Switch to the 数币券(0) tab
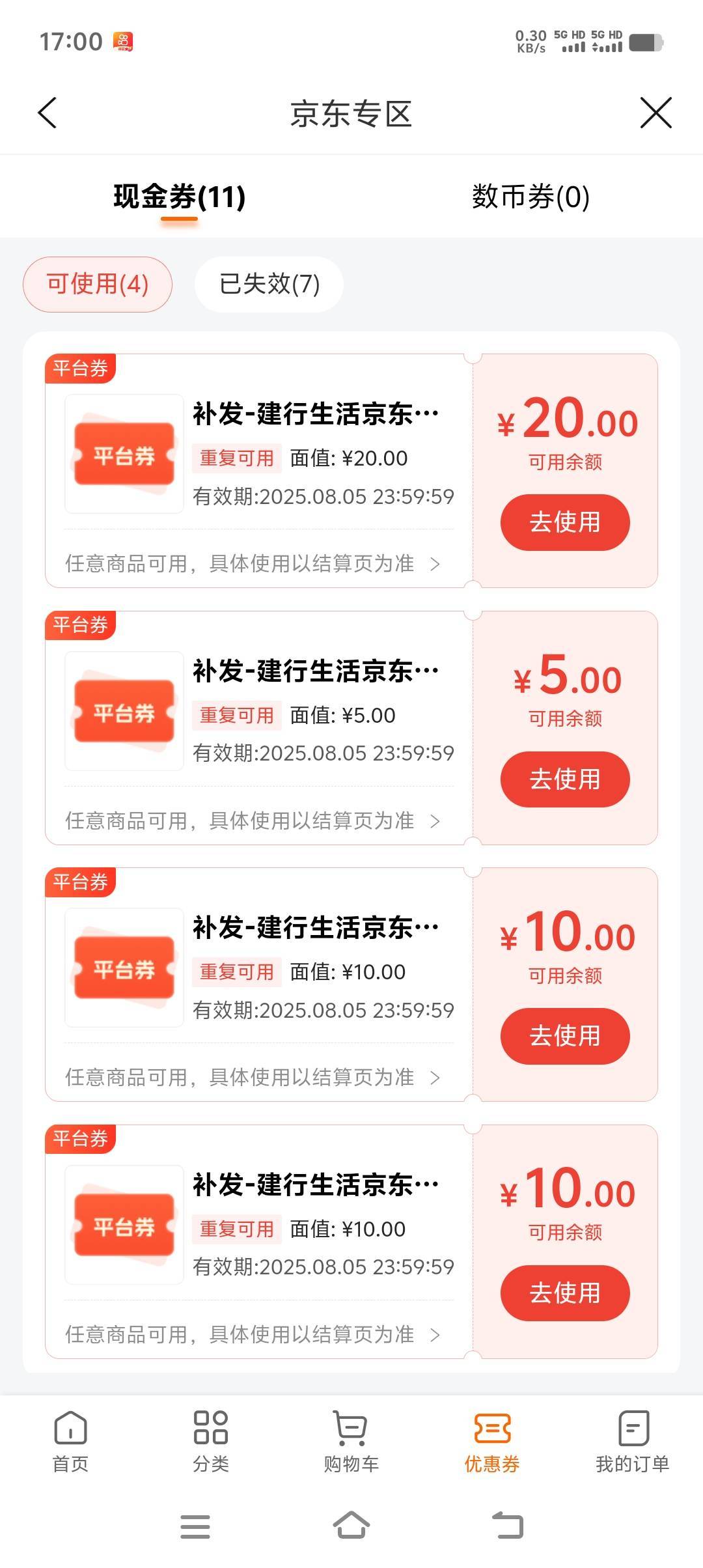The image size is (703, 1568). click(531, 197)
